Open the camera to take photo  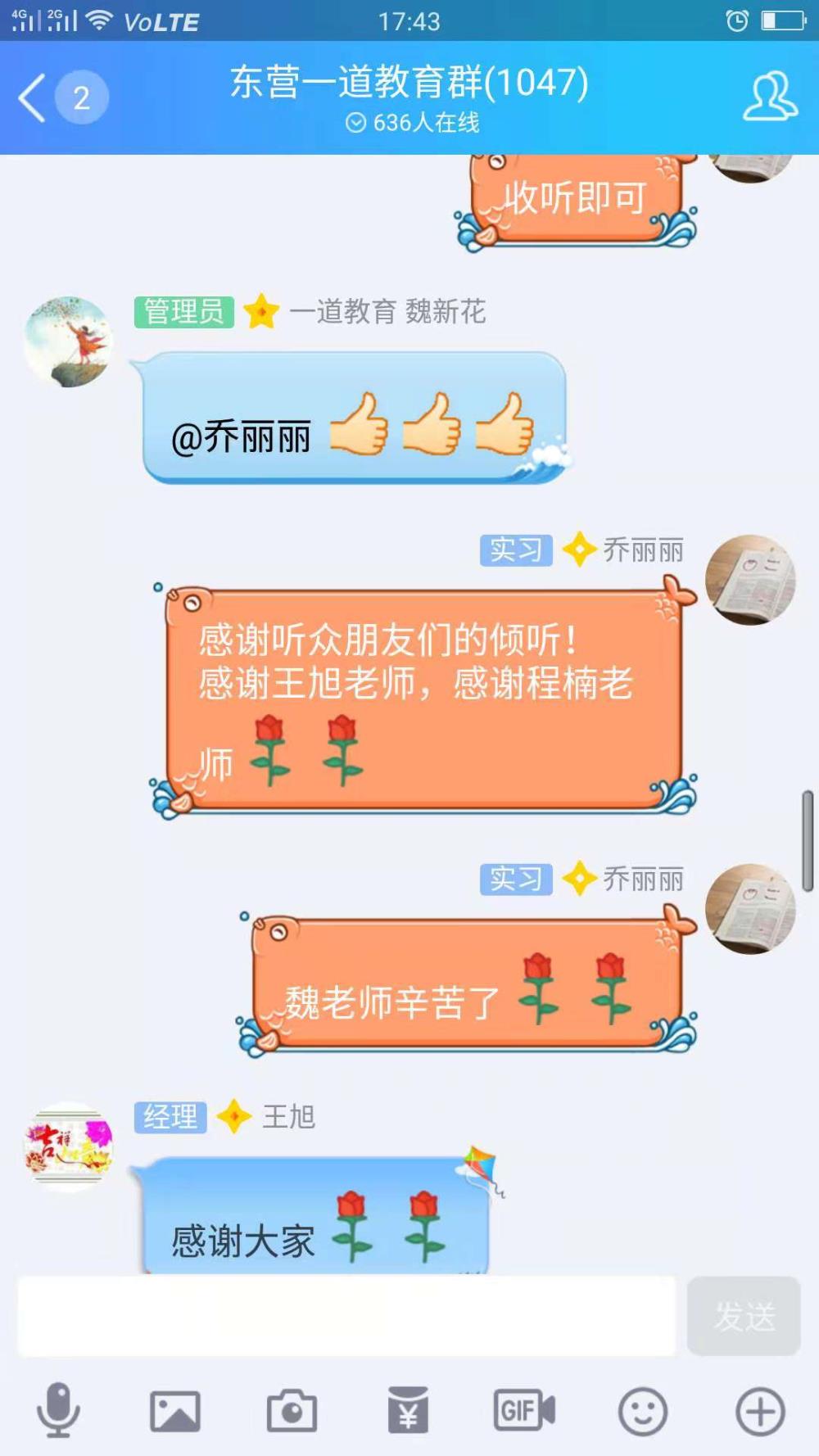[x=292, y=1410]
